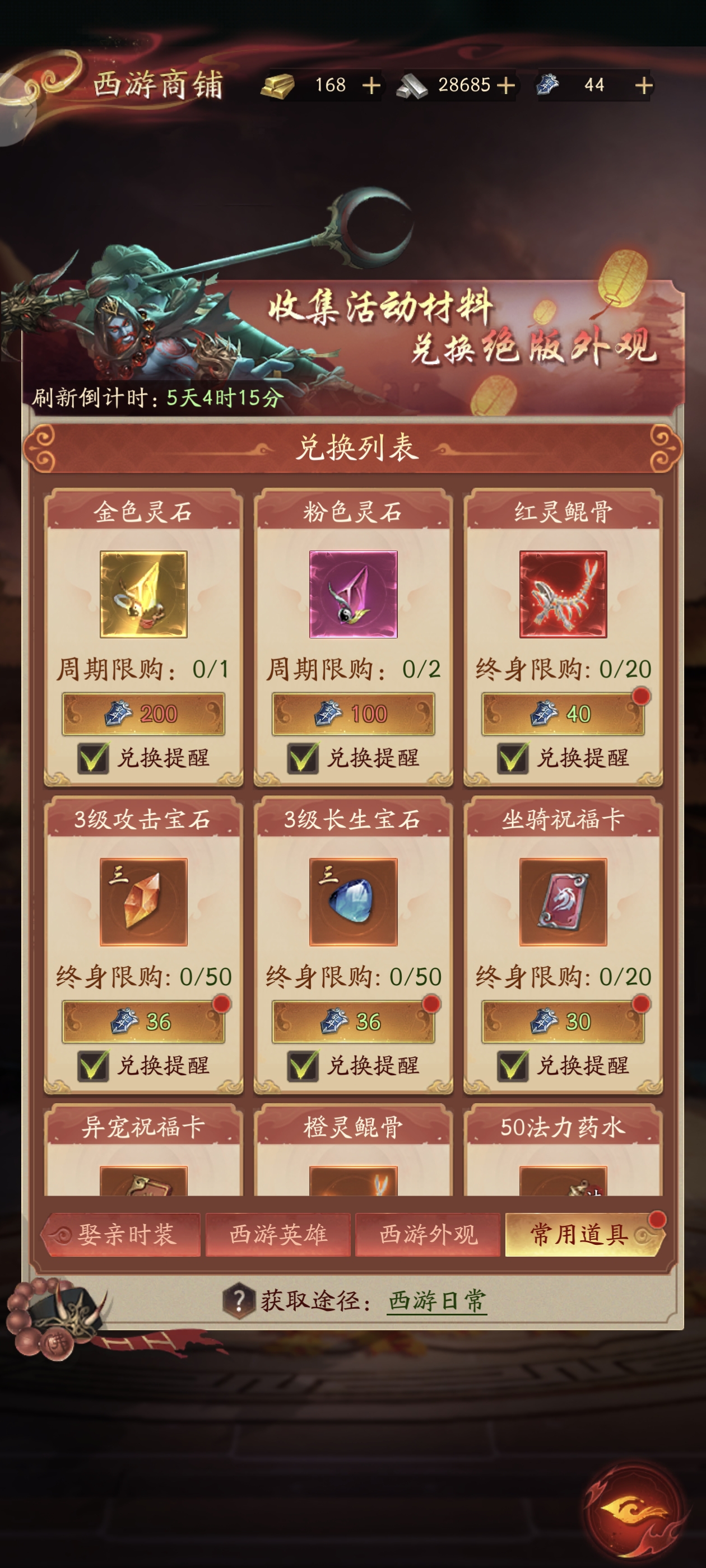The height and width of the screenshot is (1568, 706).
Task: Add more silver with plus button
Action: [x=505, y=86]
